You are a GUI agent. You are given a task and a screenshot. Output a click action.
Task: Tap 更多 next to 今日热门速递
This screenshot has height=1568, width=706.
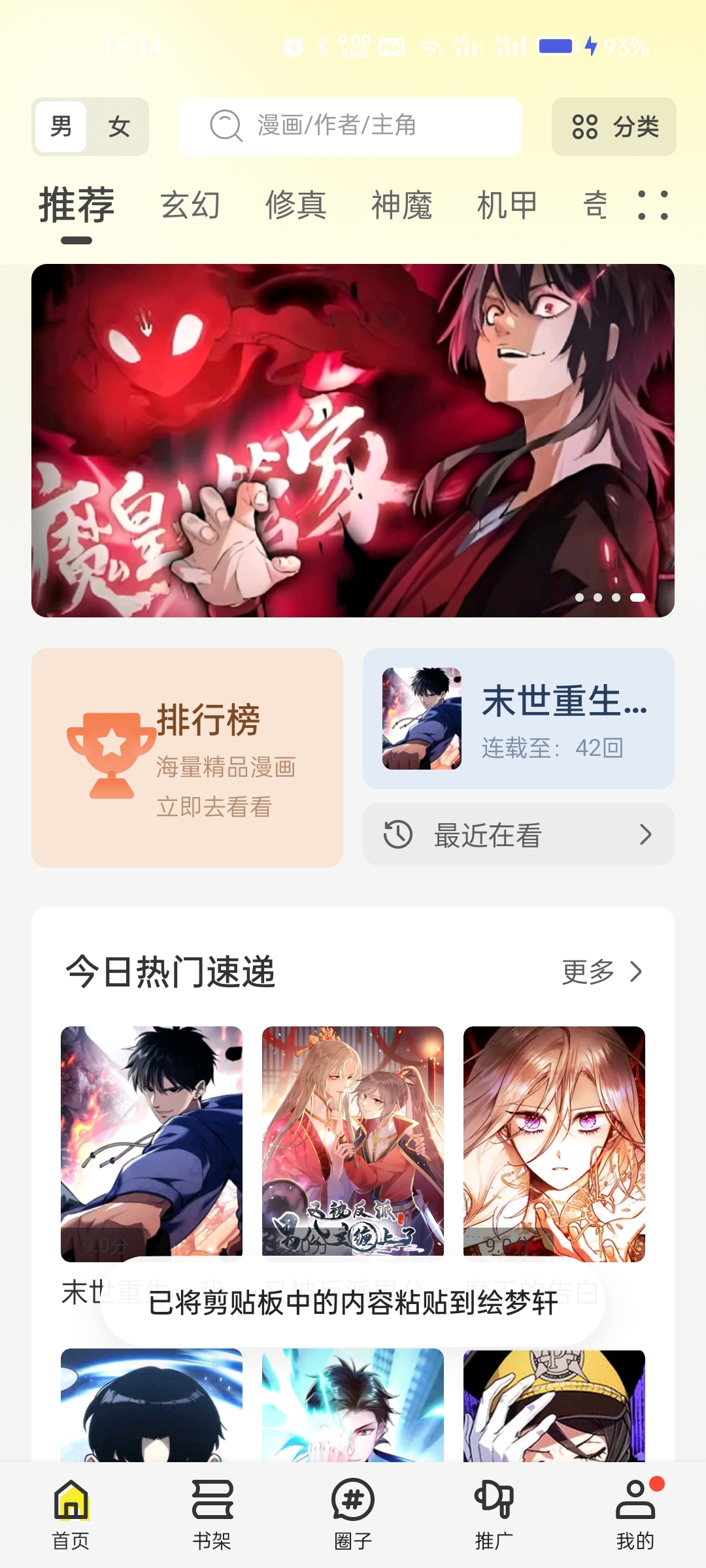(x=601, y=972)
